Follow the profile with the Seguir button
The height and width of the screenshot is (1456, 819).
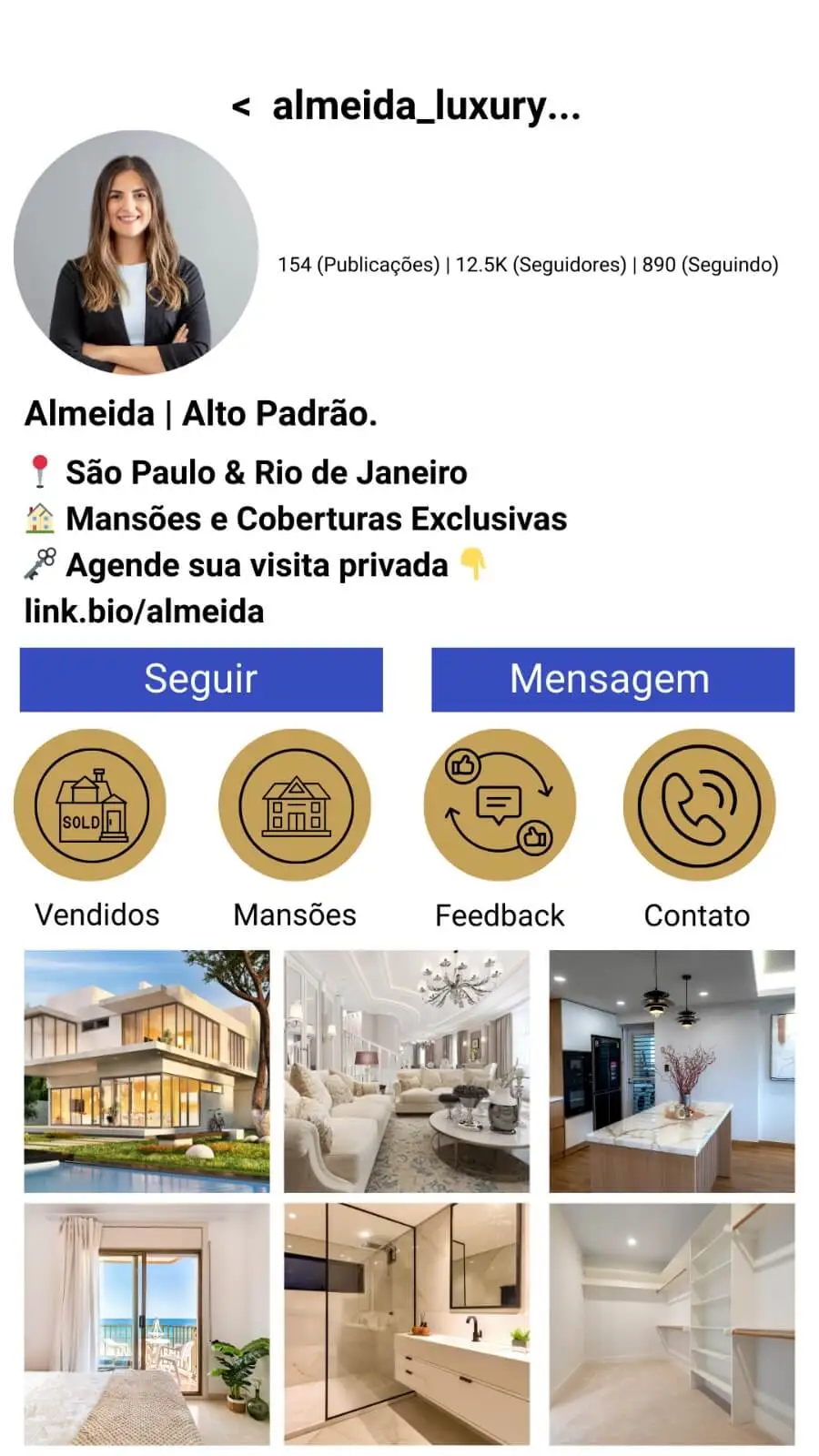pos(201,680)
